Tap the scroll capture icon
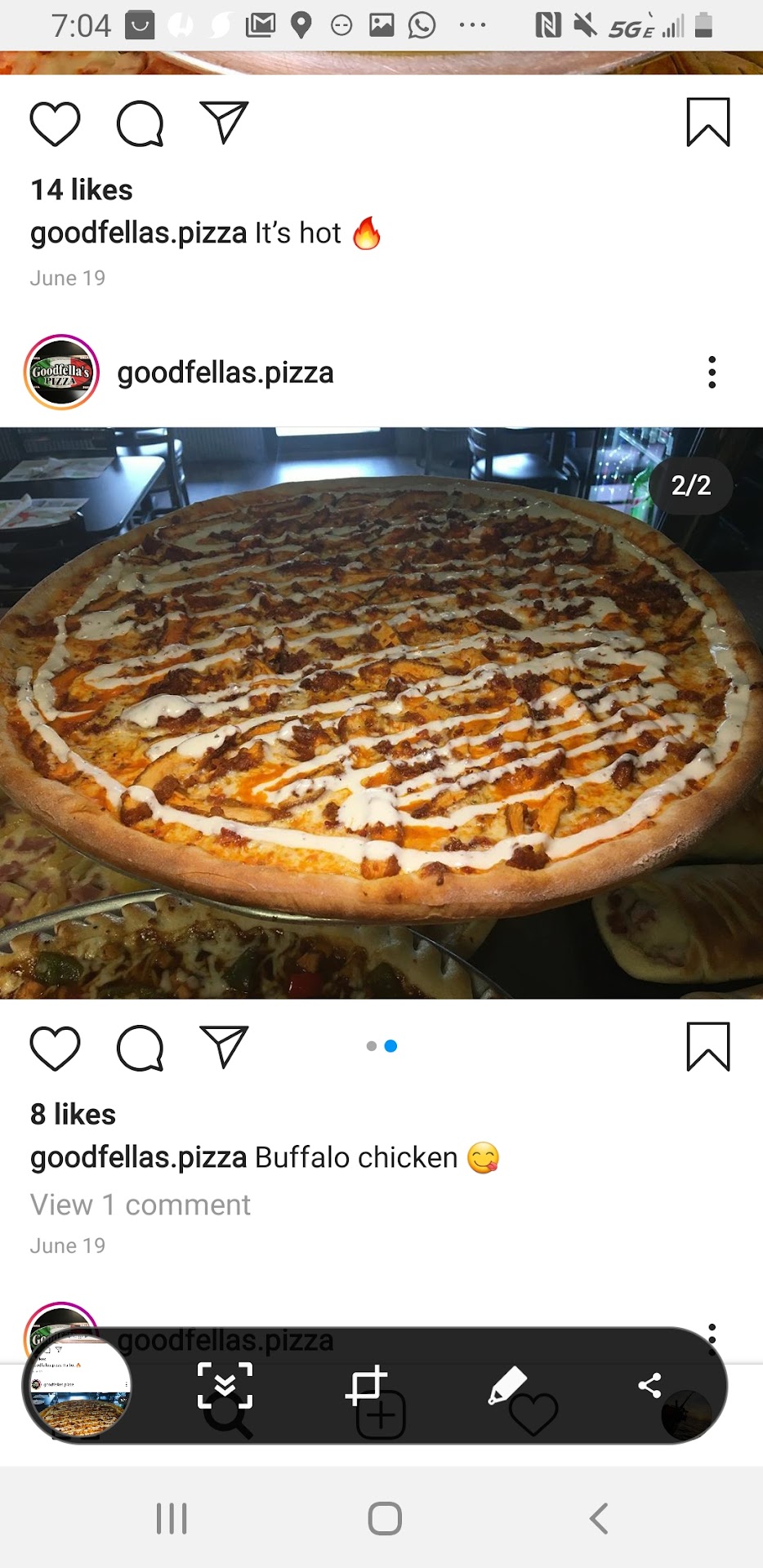The image size is (763, 1568). pos(225,1385)
